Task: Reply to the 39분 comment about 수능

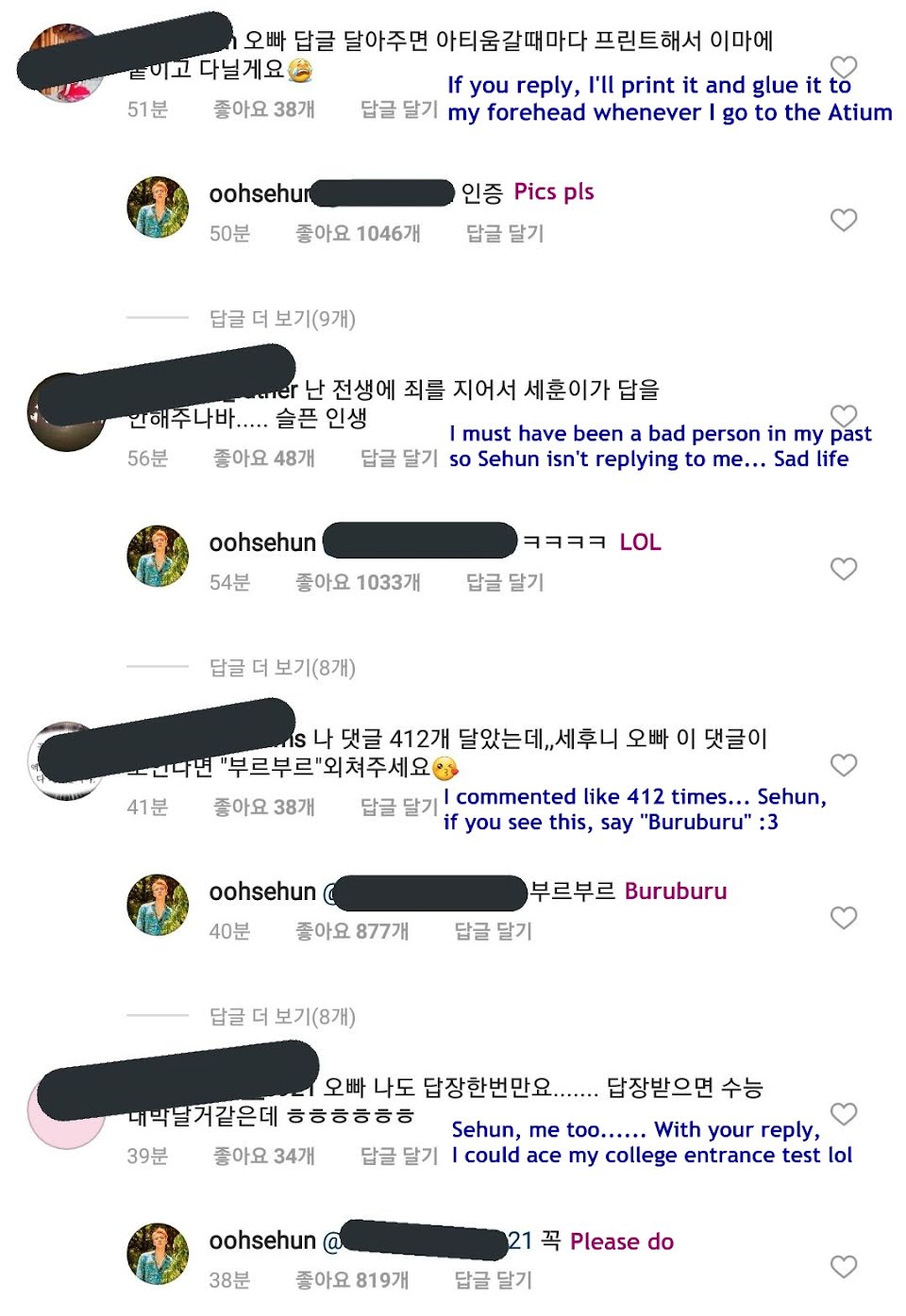Action: click(398, 1156)
